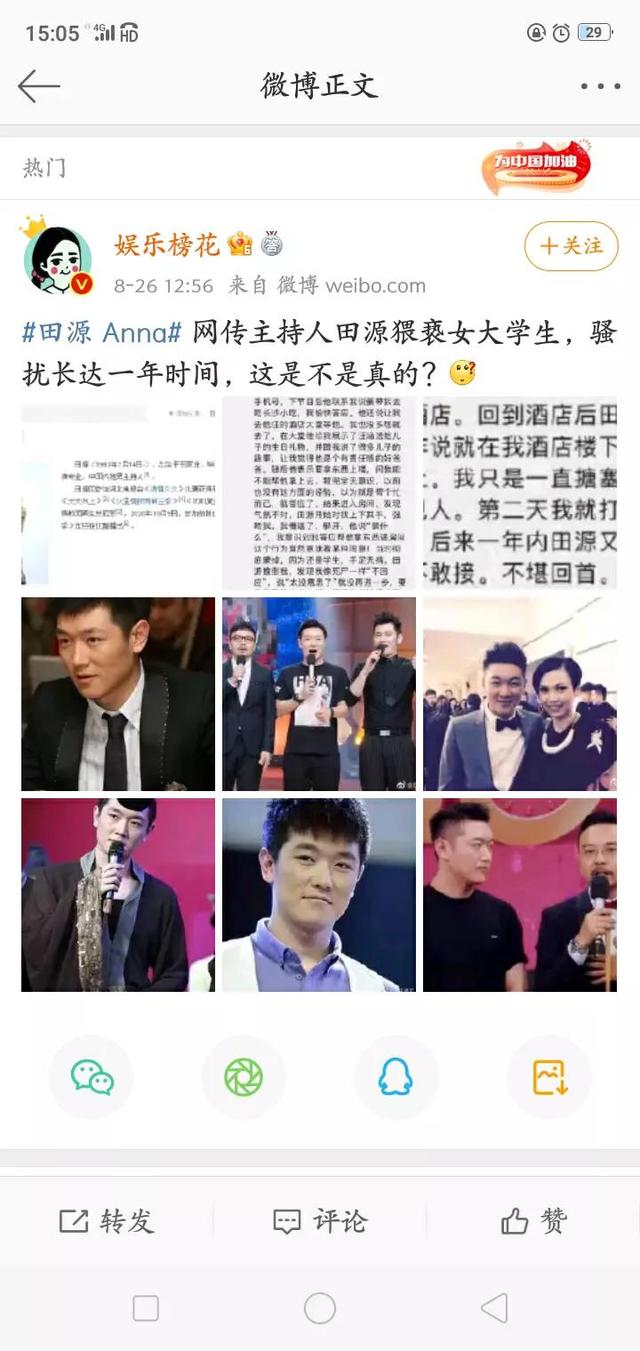Open 娱乐榜花's profile avatar
The image size is (640, 1351).
coord(58,257)
